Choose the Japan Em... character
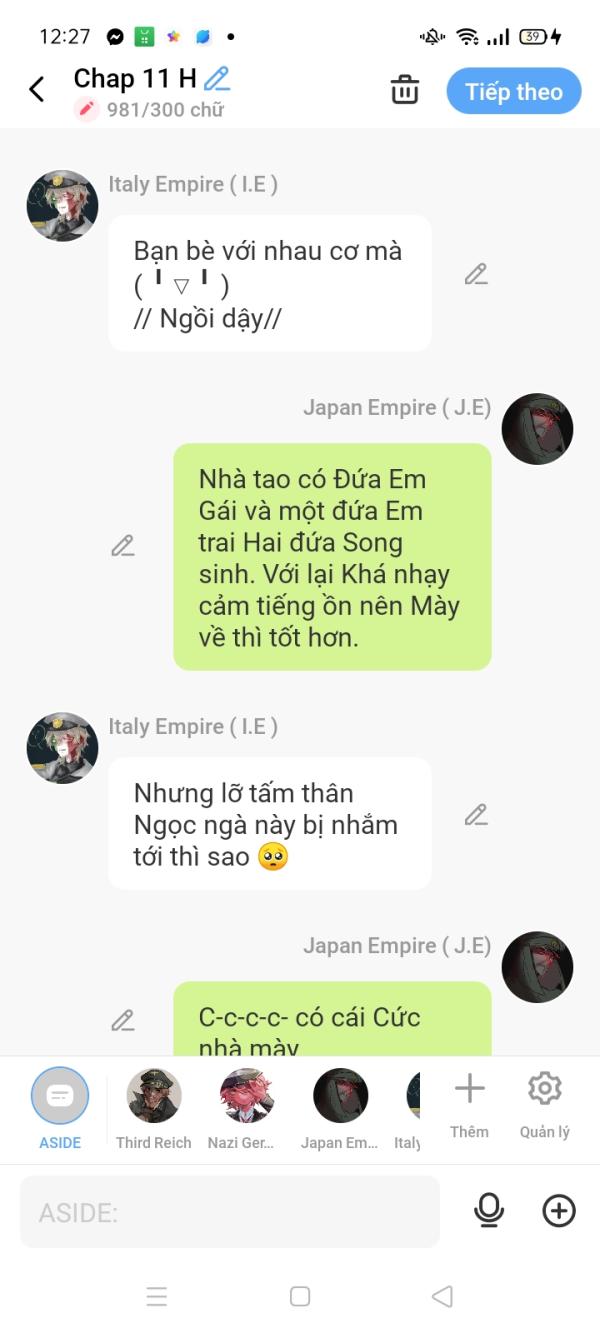Image resolution: width=600 pixels, height=1333 pixels. tap(340, 1108)
